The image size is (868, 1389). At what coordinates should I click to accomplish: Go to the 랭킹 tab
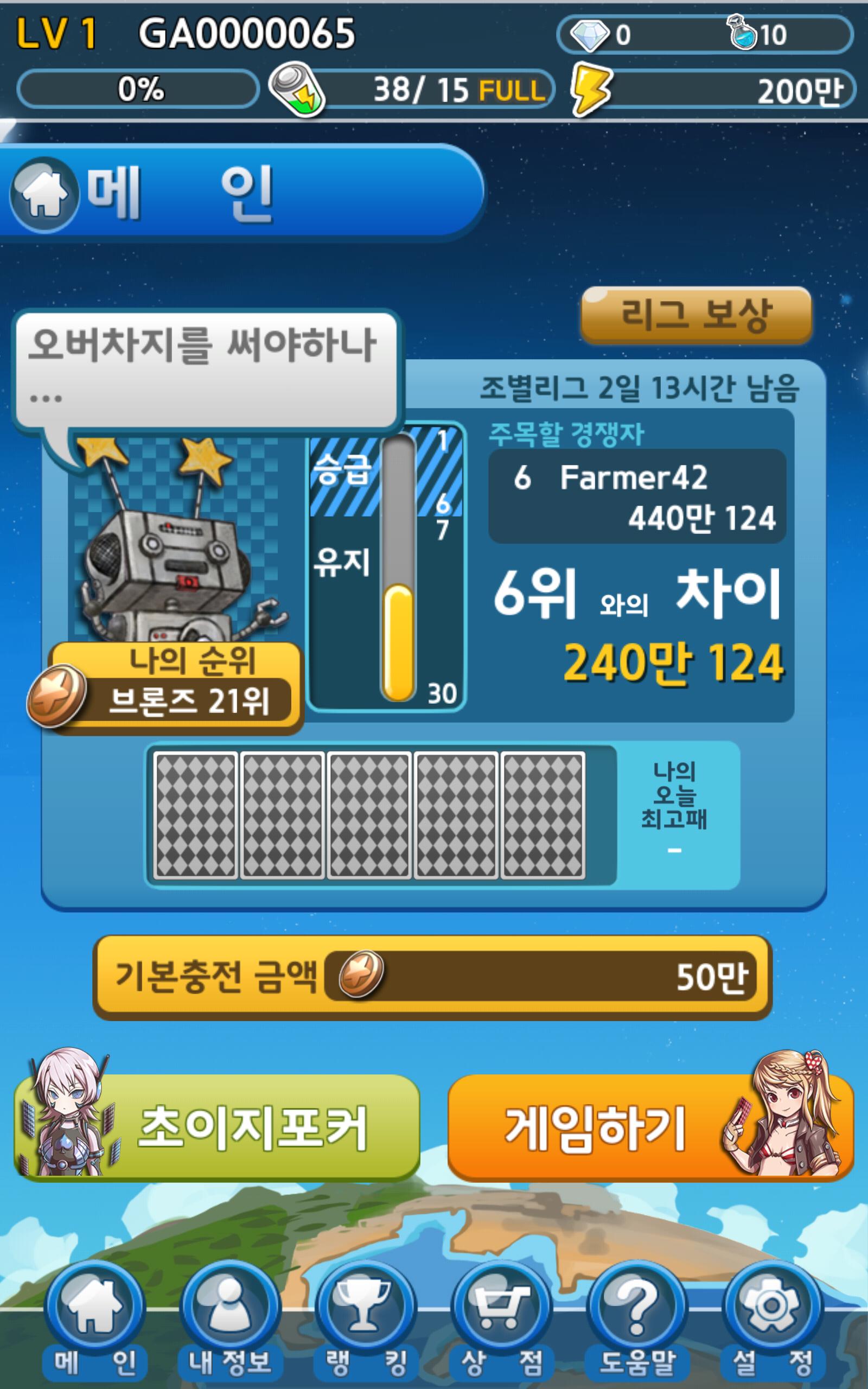(x=365, y=1320)
